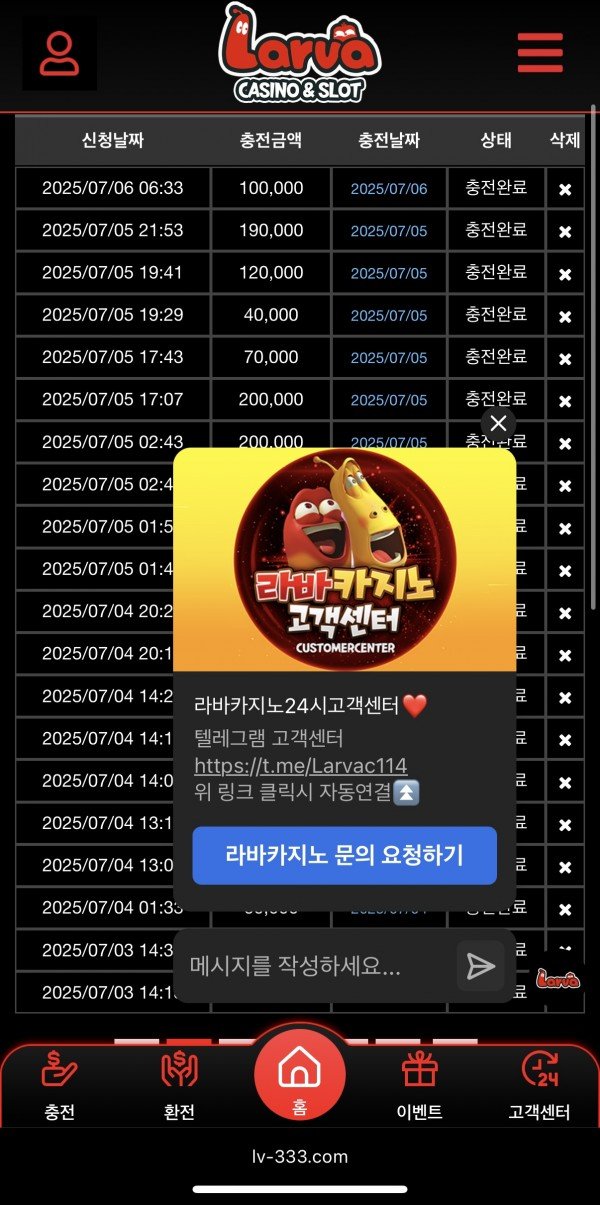The image size is (600, 1205).
Task: Open the 이벤트 tab
Action: [420, 1083]
